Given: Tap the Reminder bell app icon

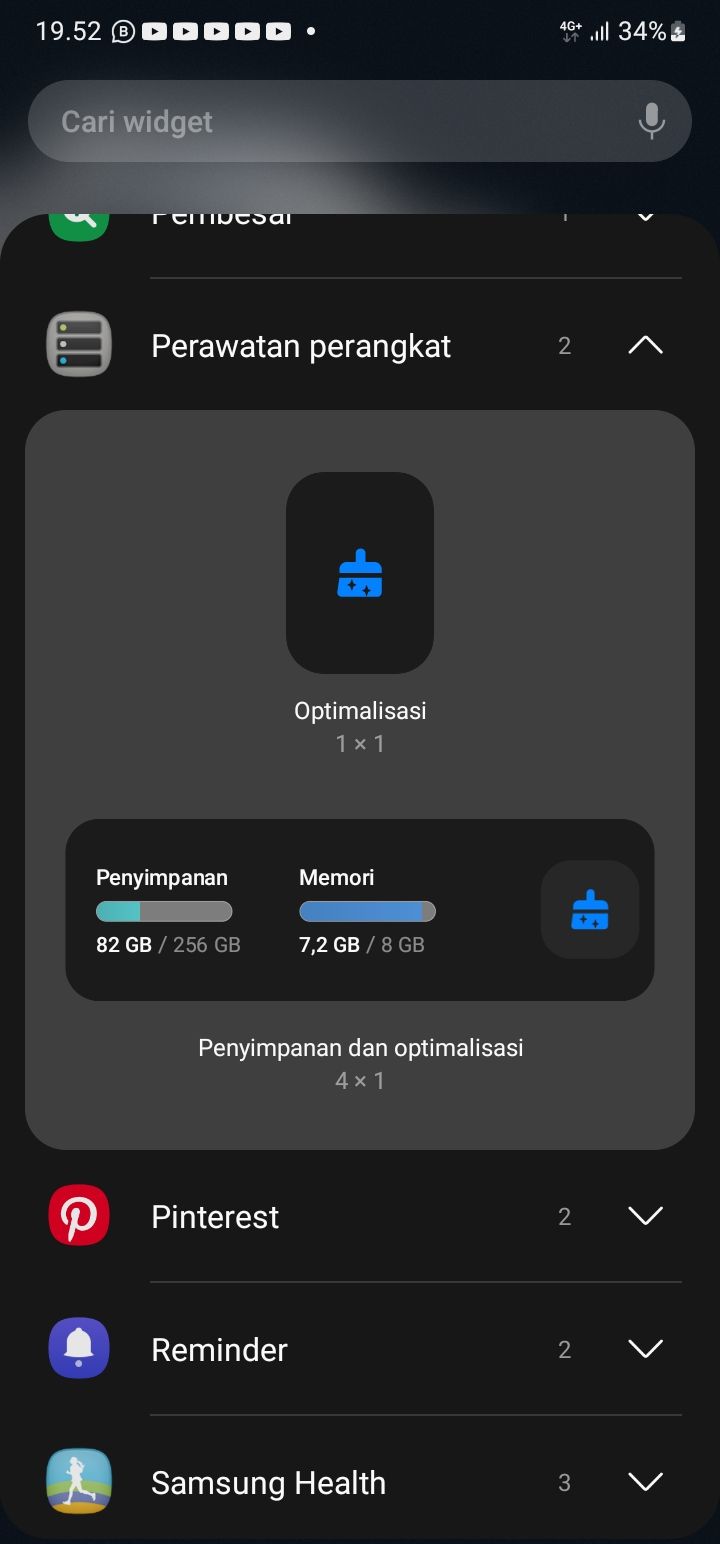Looking at the screenshot, I should click(78, 1348).
